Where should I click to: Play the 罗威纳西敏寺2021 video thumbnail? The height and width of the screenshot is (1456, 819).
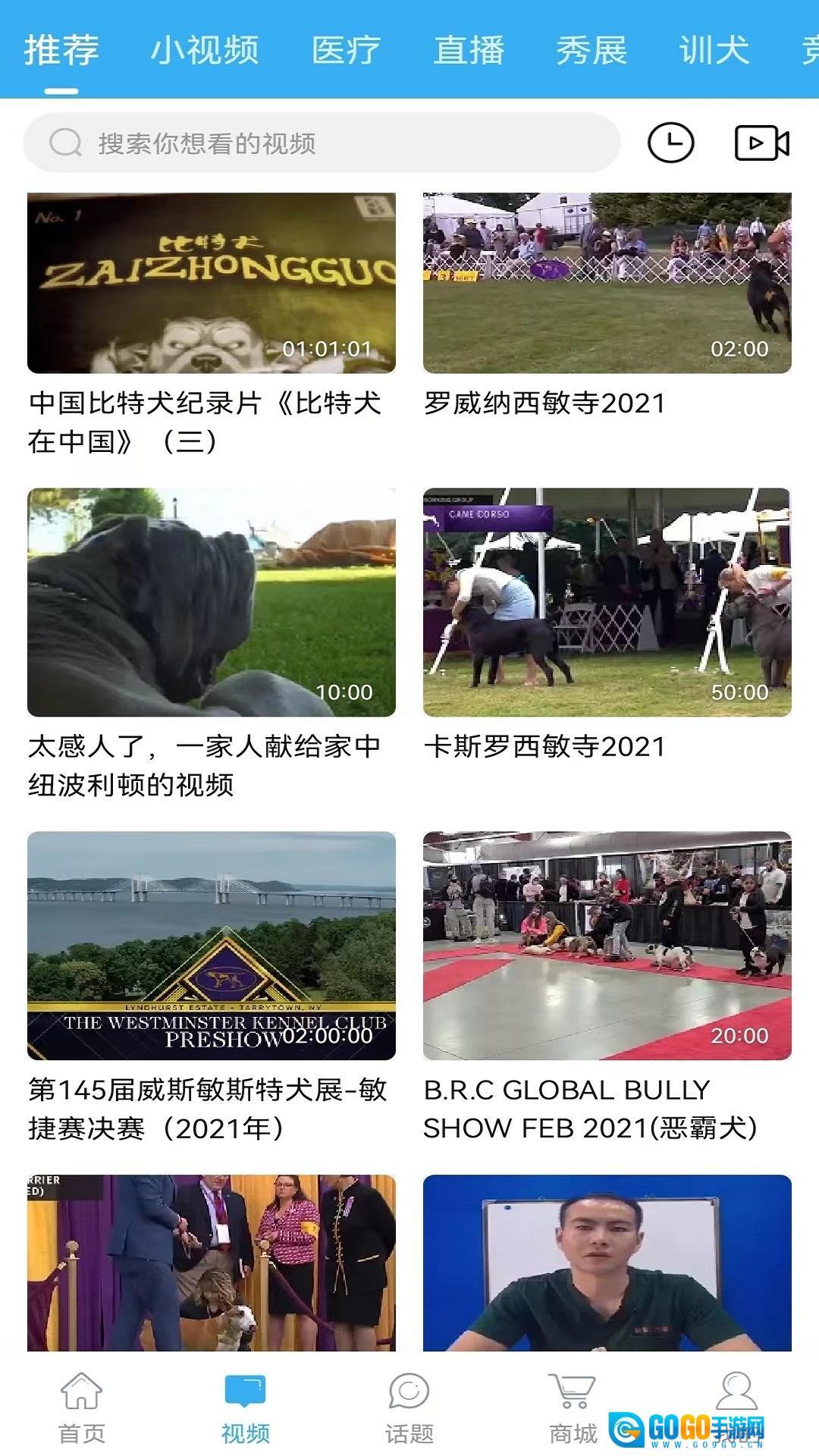click(605, 279)
